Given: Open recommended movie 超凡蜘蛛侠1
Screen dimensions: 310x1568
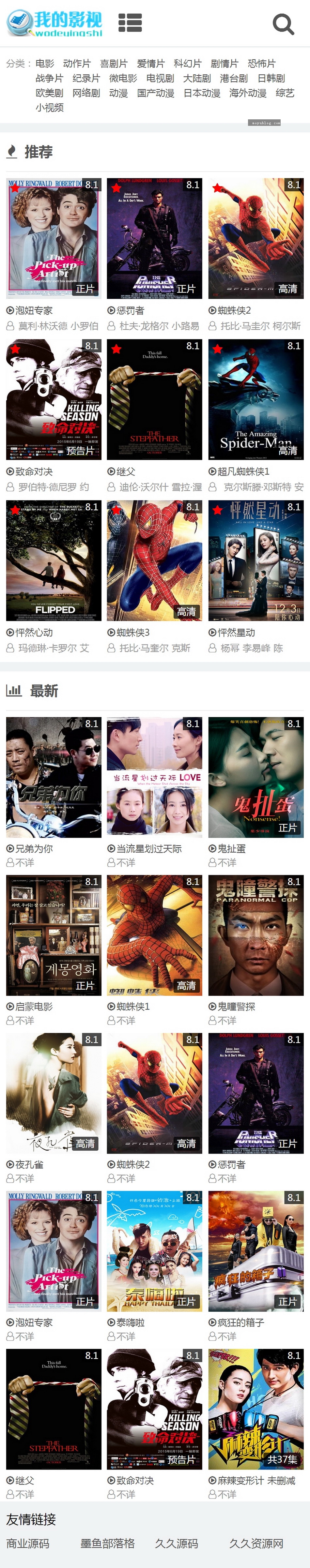Looking at the screenshot, I should click(256, 399).
